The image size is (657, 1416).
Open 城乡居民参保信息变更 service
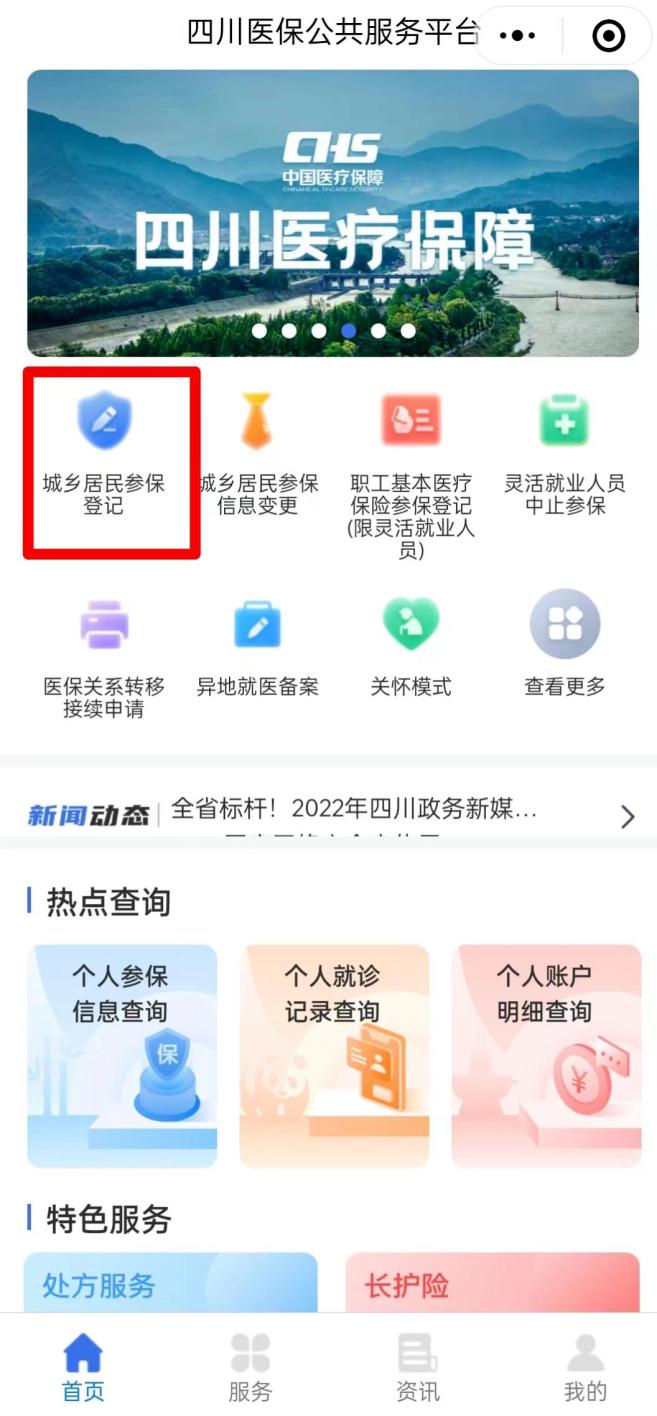click(x=257, y=455)
